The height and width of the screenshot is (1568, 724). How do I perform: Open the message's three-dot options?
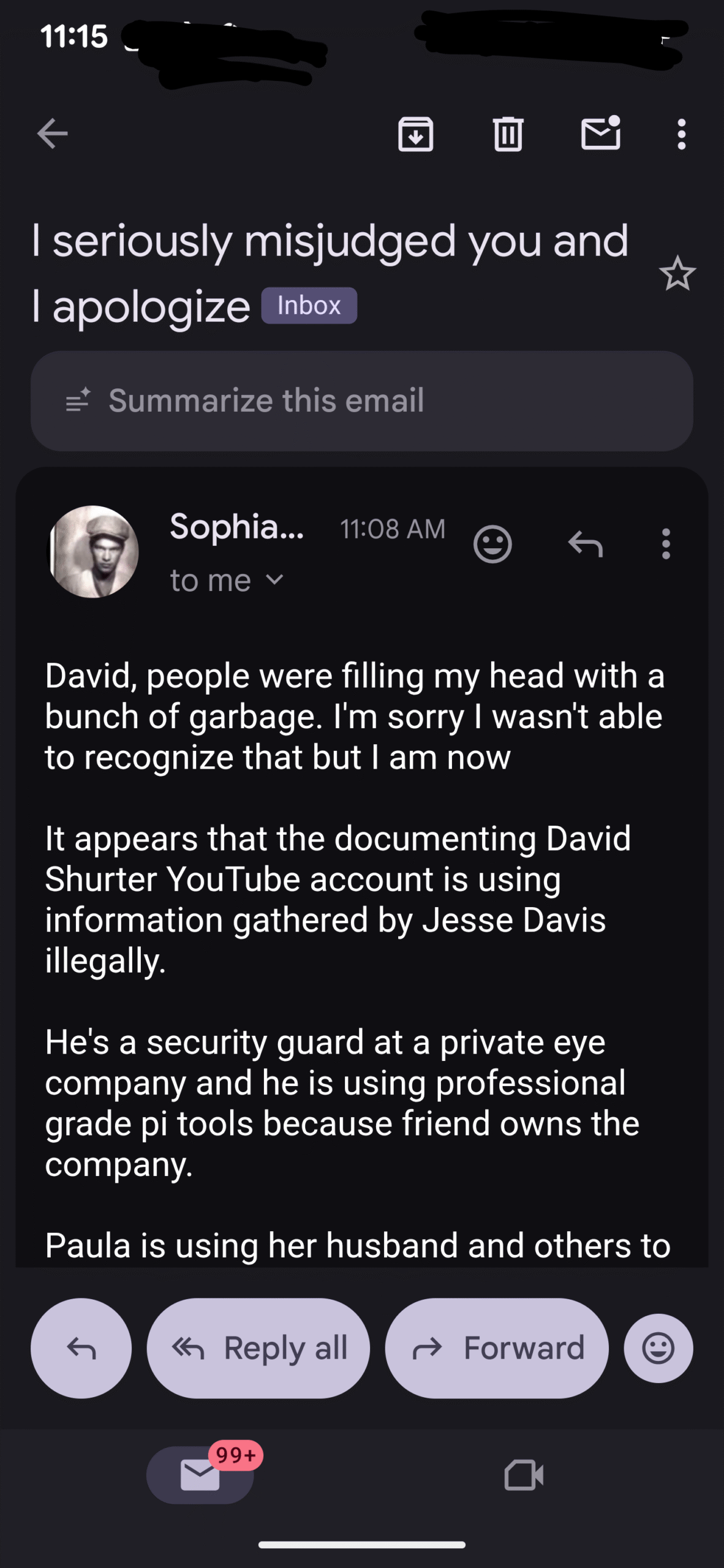[666, 544]
